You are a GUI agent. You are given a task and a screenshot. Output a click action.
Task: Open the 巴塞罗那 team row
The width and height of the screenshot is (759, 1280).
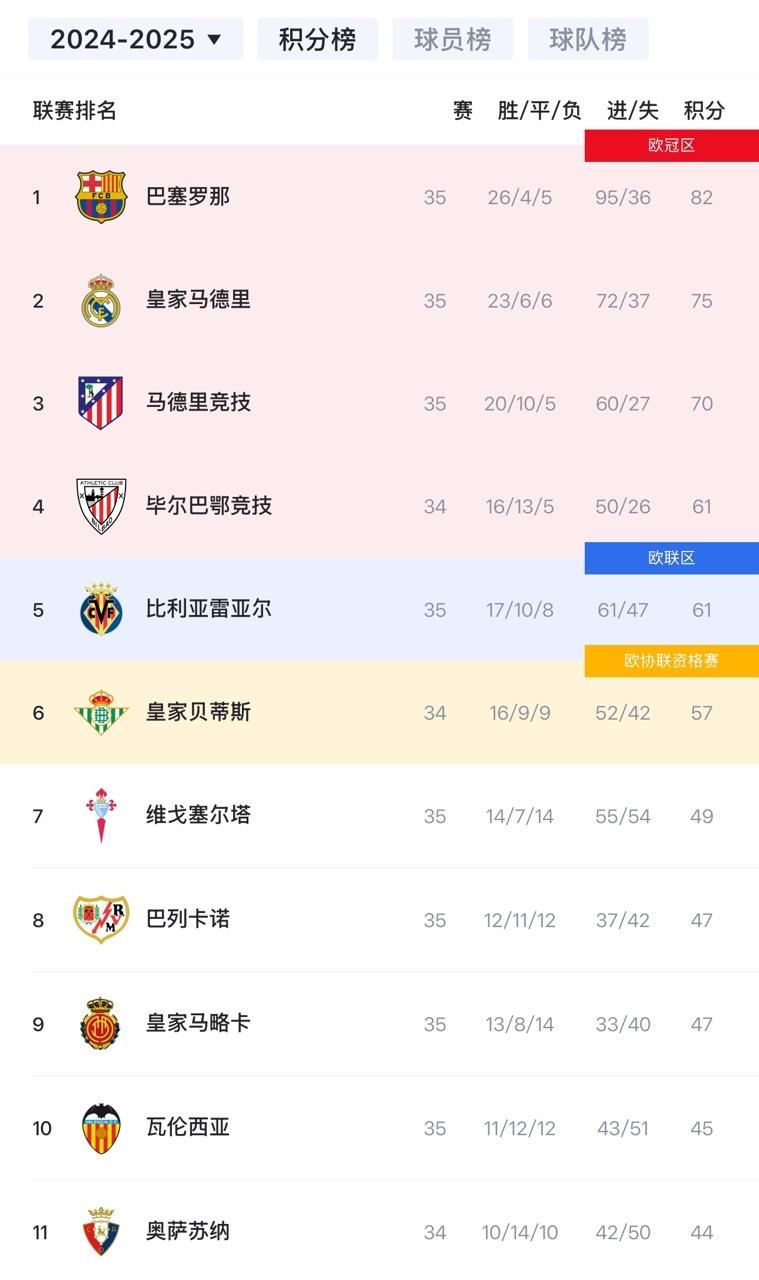[379, 197]
